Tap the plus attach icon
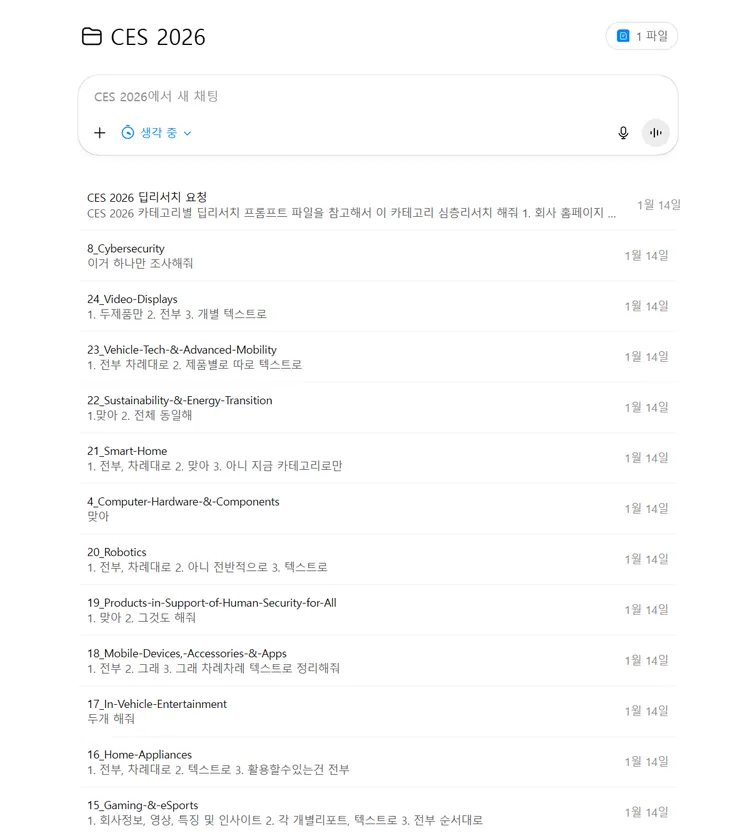Screen dimensions: 740x836 (99, 133)
